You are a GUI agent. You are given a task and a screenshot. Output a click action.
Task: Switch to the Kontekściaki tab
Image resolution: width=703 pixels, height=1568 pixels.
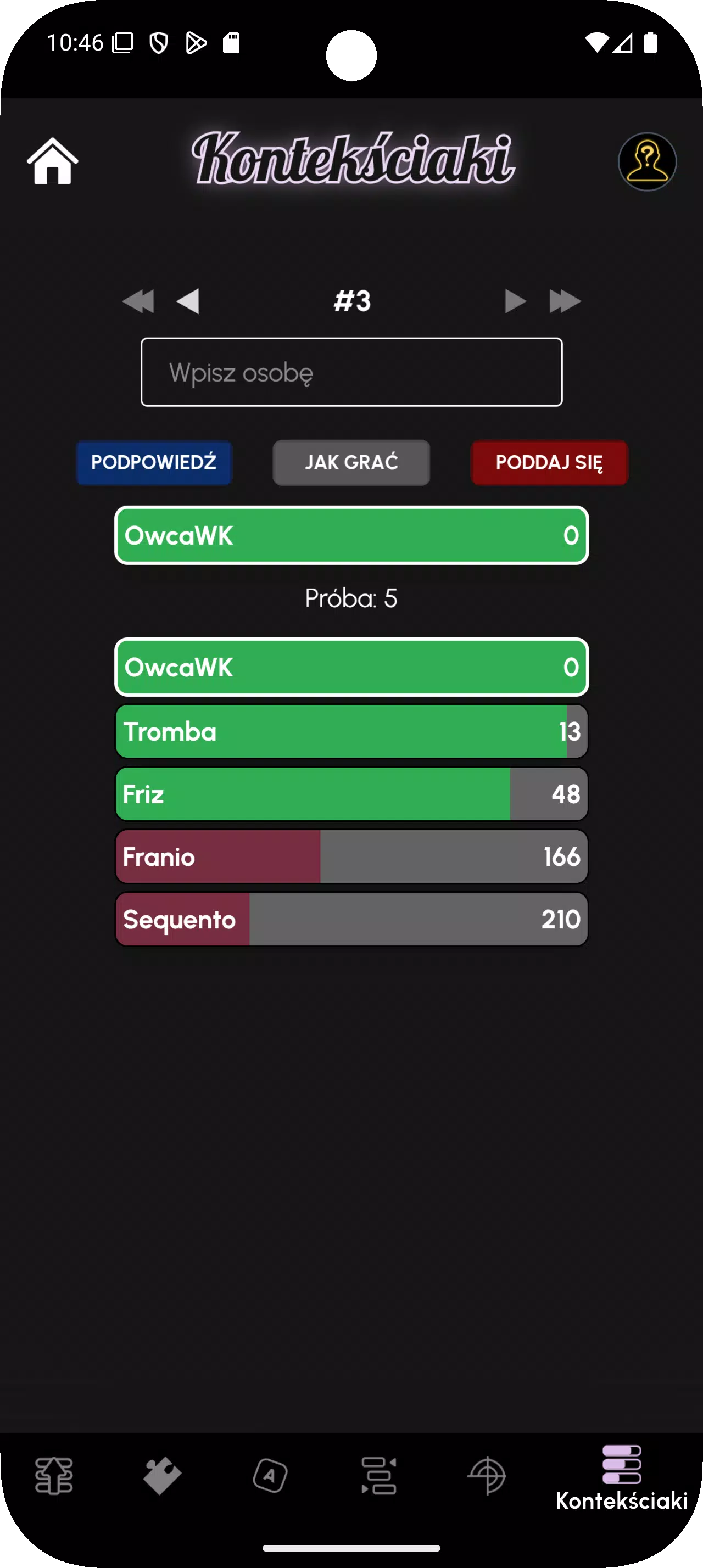tap(621, 1477)
